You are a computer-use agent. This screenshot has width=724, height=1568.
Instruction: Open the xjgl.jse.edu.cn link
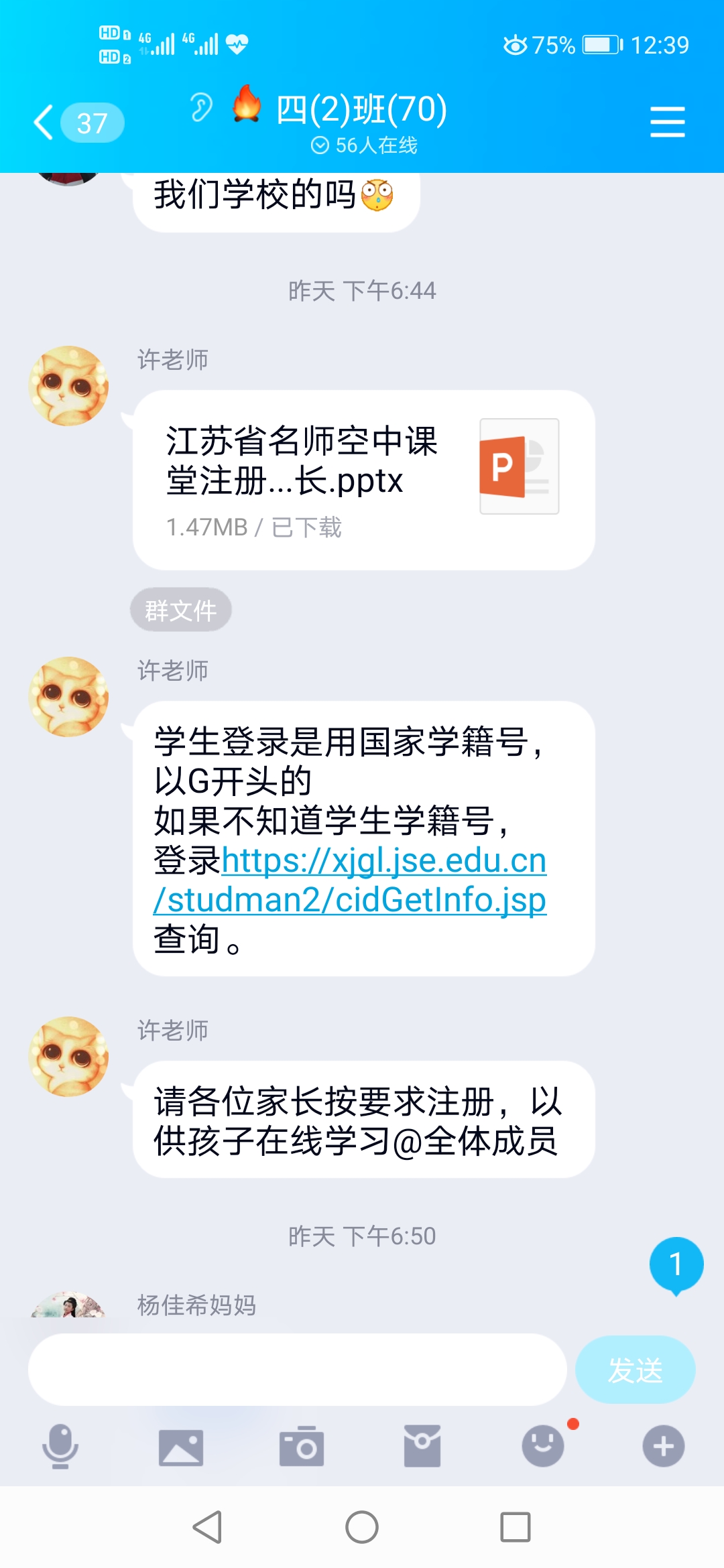[x=383, y=860]
